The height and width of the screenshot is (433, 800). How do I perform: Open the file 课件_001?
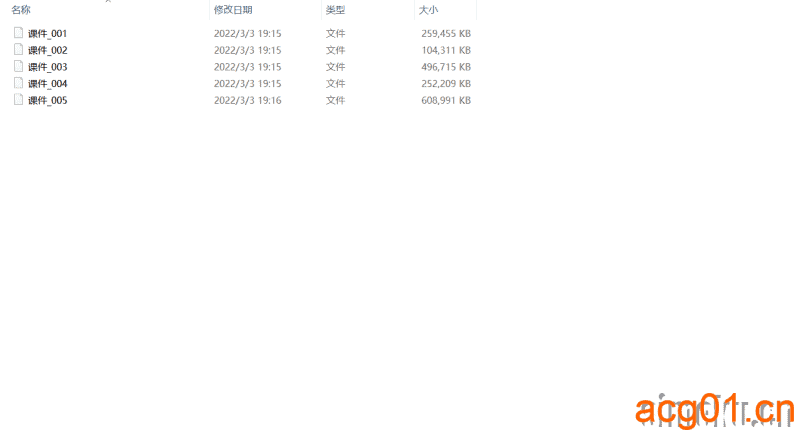tap(47, 33)
